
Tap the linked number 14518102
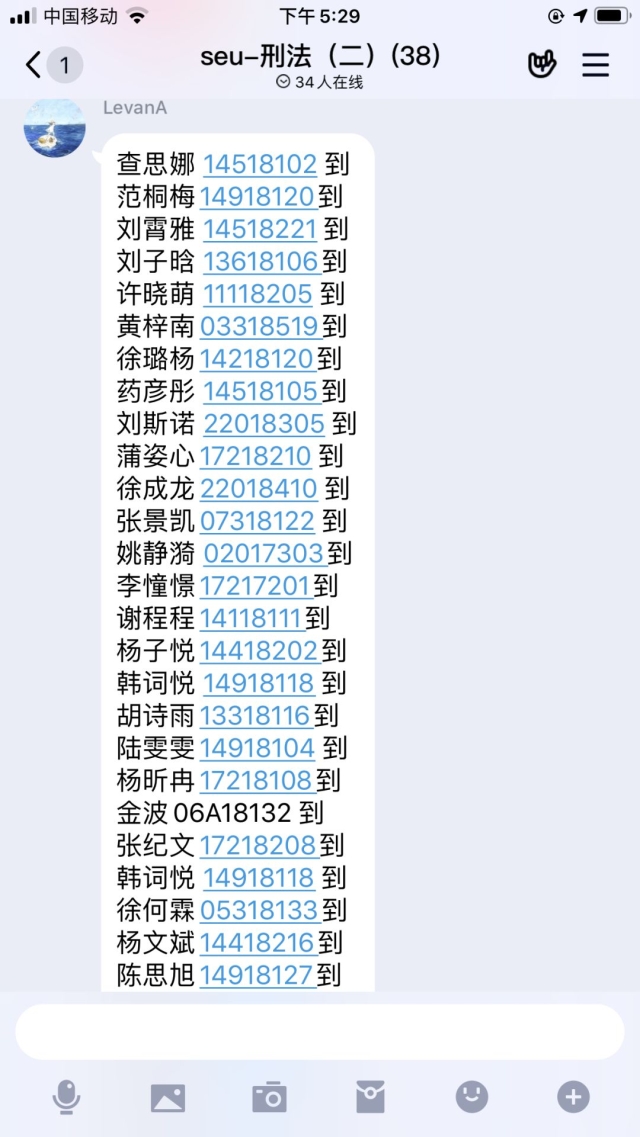click(260, 164)
